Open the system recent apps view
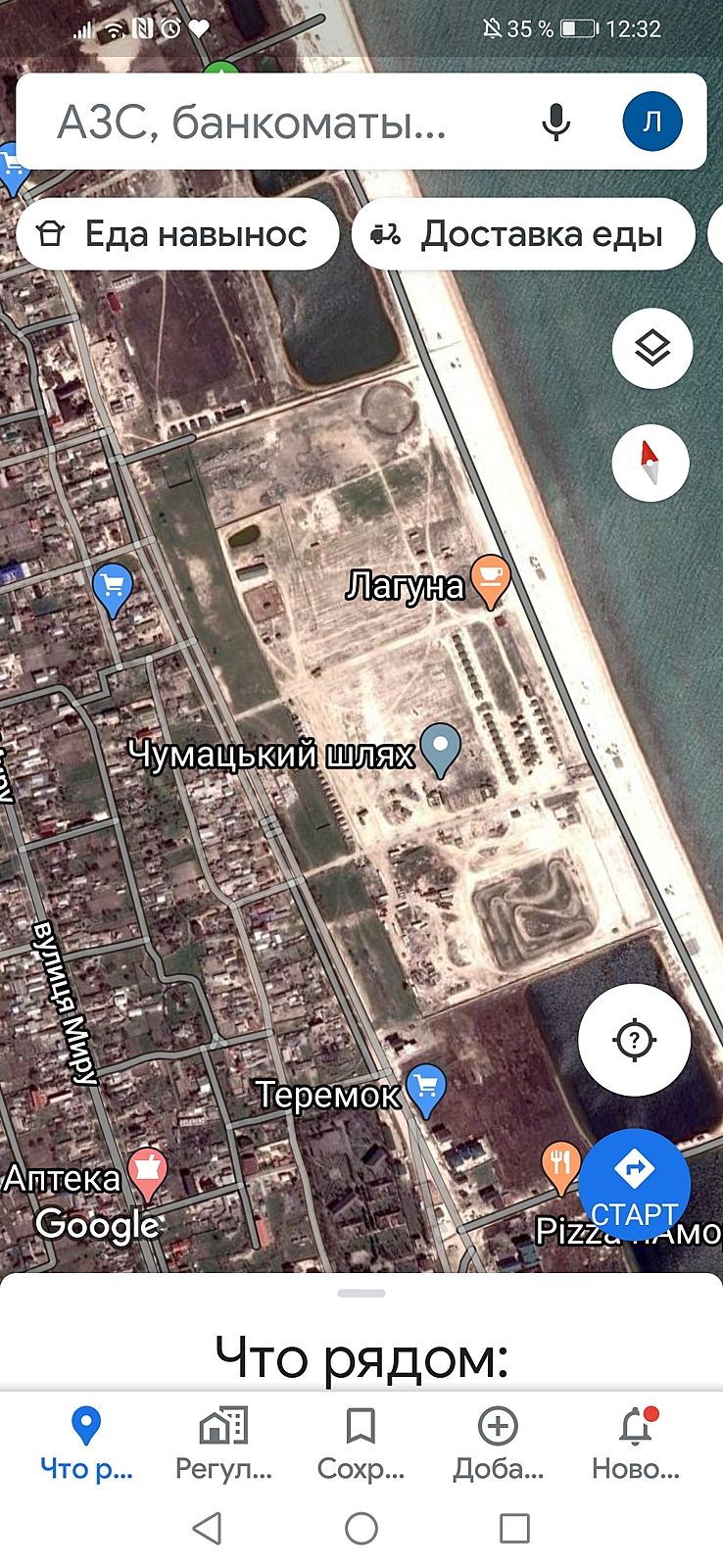 tap(514, 1529)
